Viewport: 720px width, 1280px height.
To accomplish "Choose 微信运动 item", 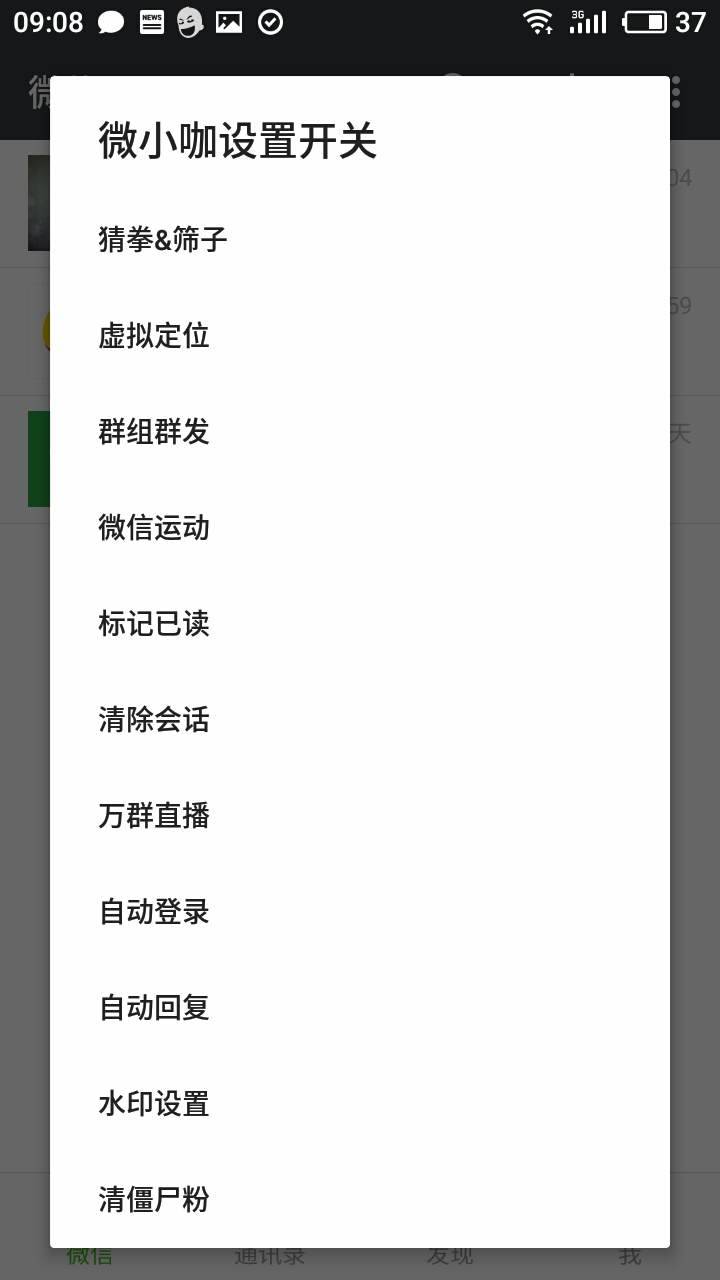I will [x=154, y=528].
